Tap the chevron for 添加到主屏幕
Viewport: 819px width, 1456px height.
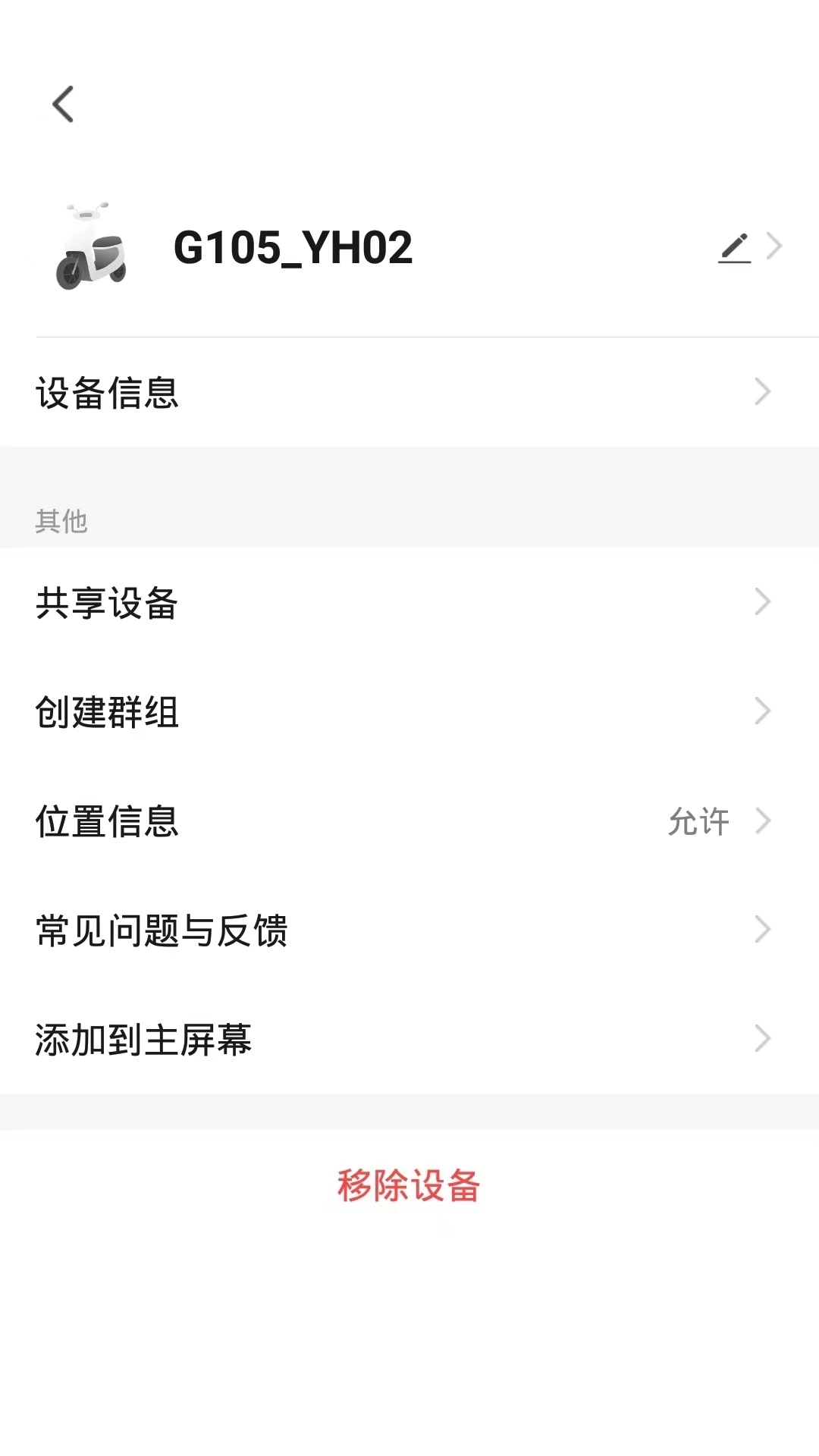tap(762, 1038)
